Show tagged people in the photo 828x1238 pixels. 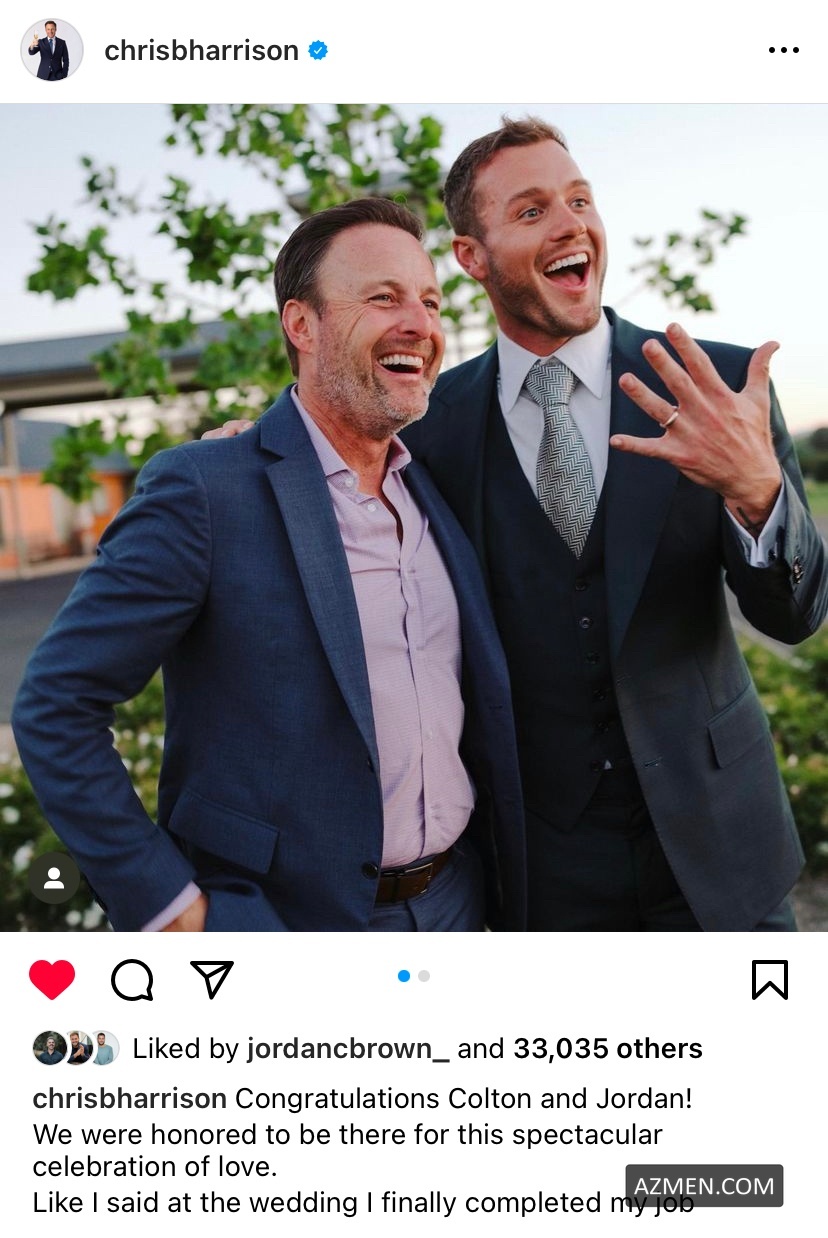pyautogui.click(x=54, y=878)
